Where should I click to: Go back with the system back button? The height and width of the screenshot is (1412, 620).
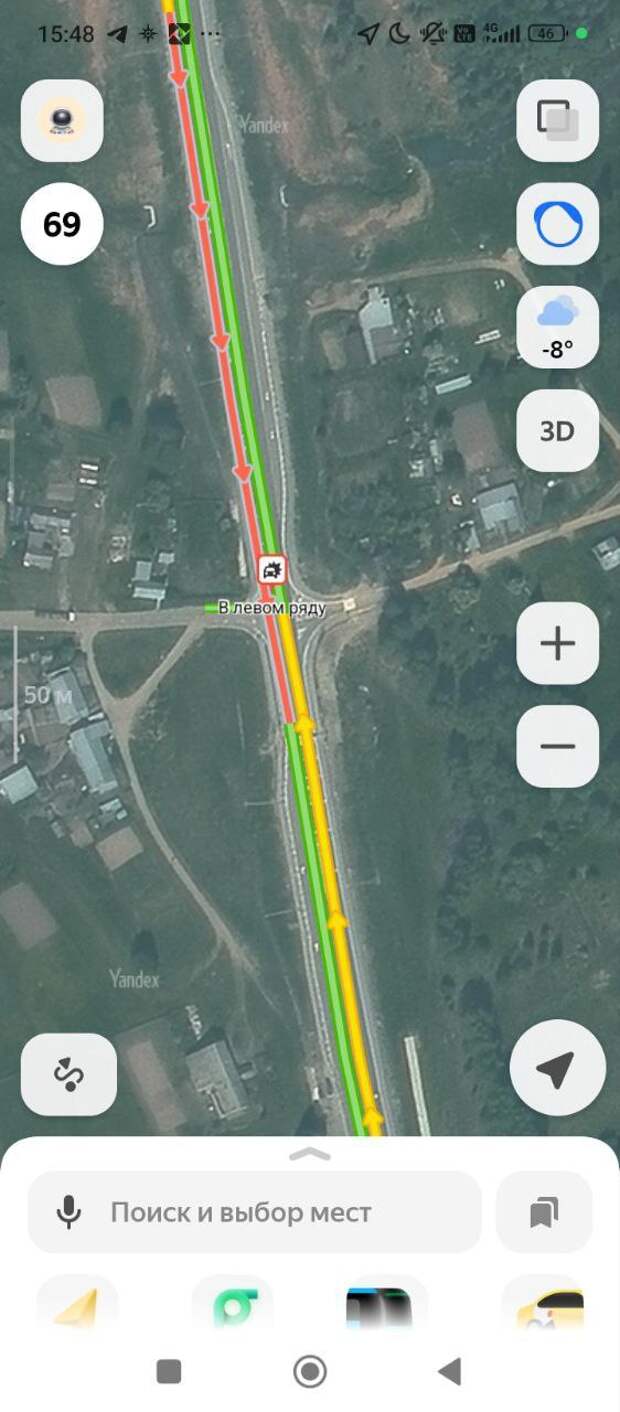tap(450, 1371)
